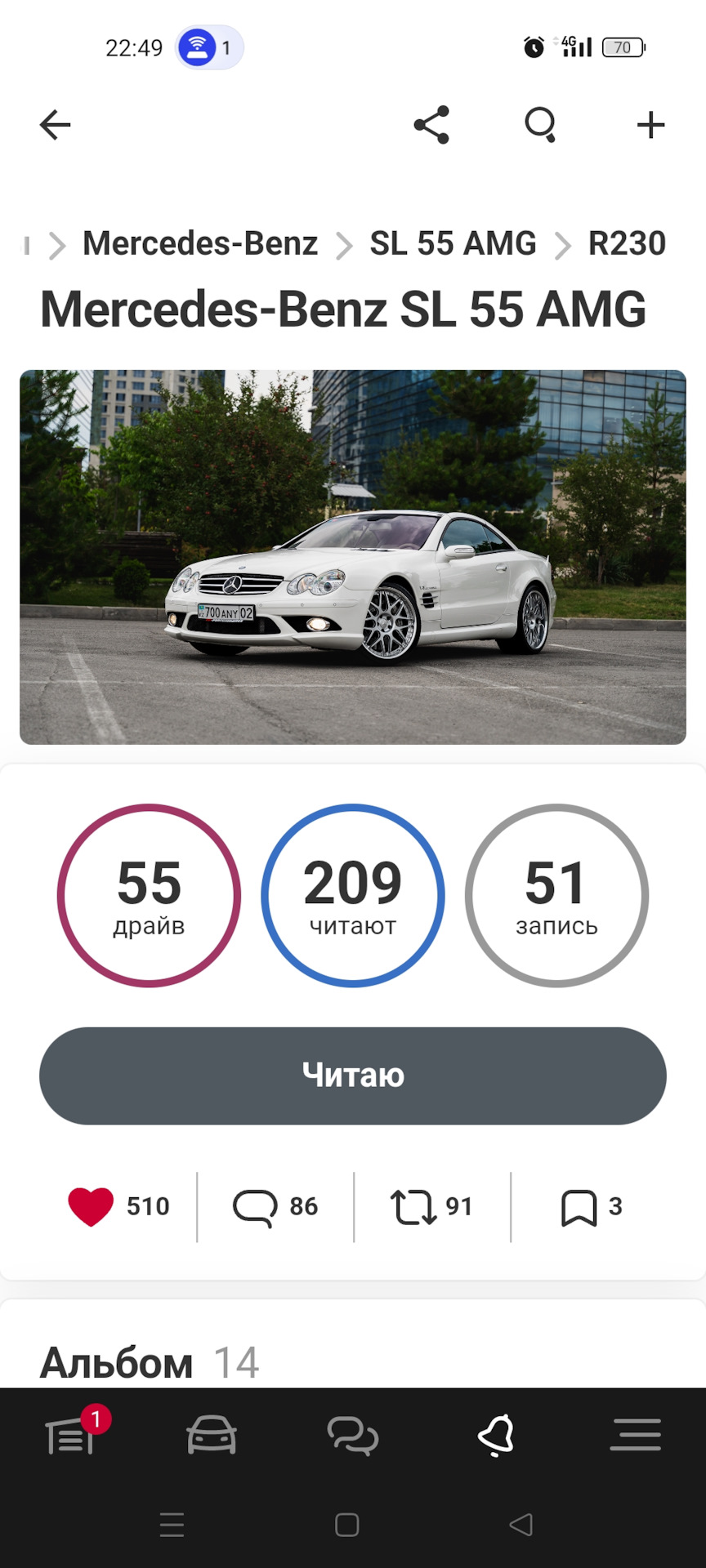Open the SL 55 AMG breadcrumb
The width and height of the screenshot is (706, 1568).
[x=453, y=243]
